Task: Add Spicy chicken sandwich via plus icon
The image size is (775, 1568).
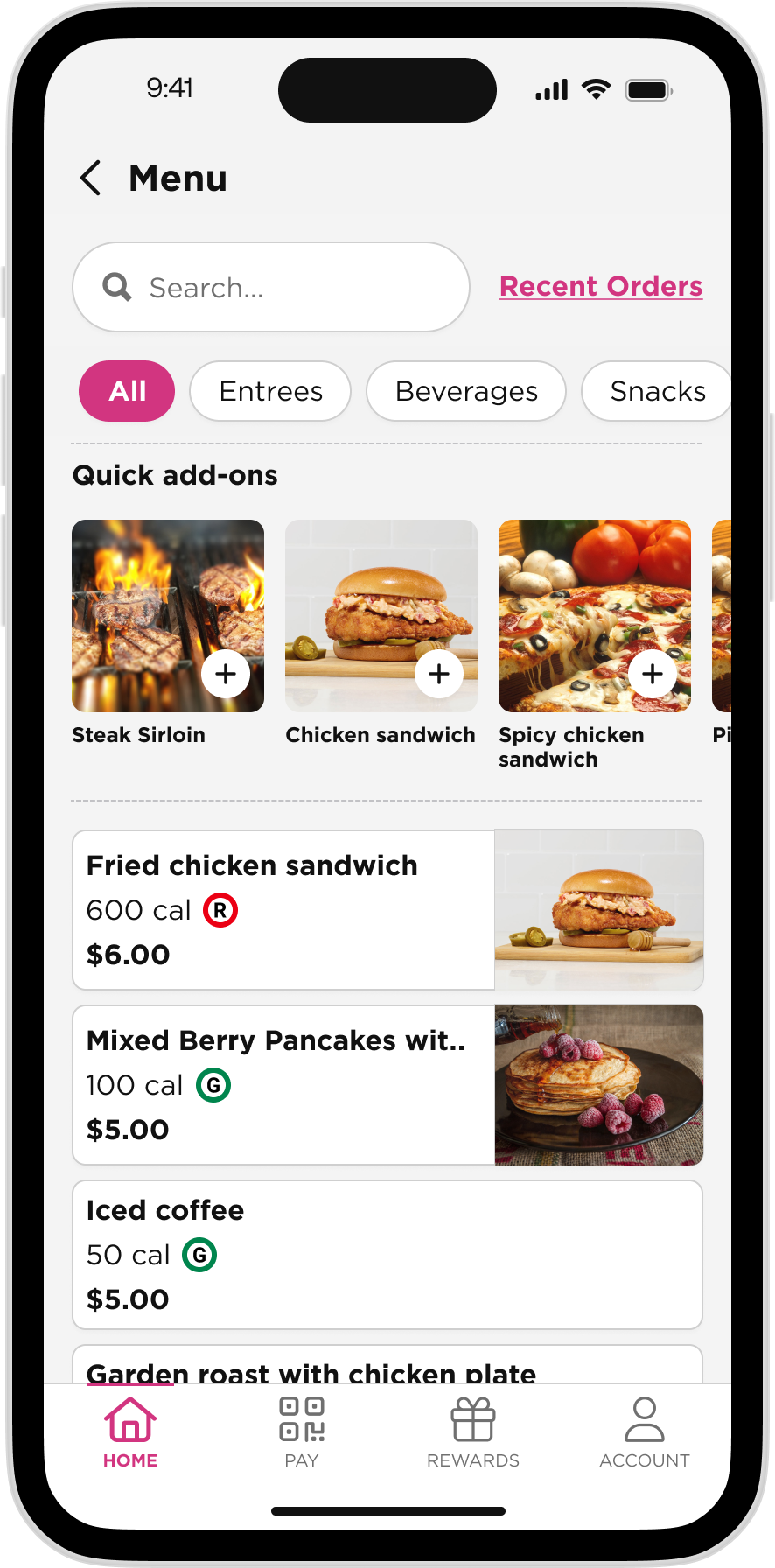Action: tap(653, 674)
